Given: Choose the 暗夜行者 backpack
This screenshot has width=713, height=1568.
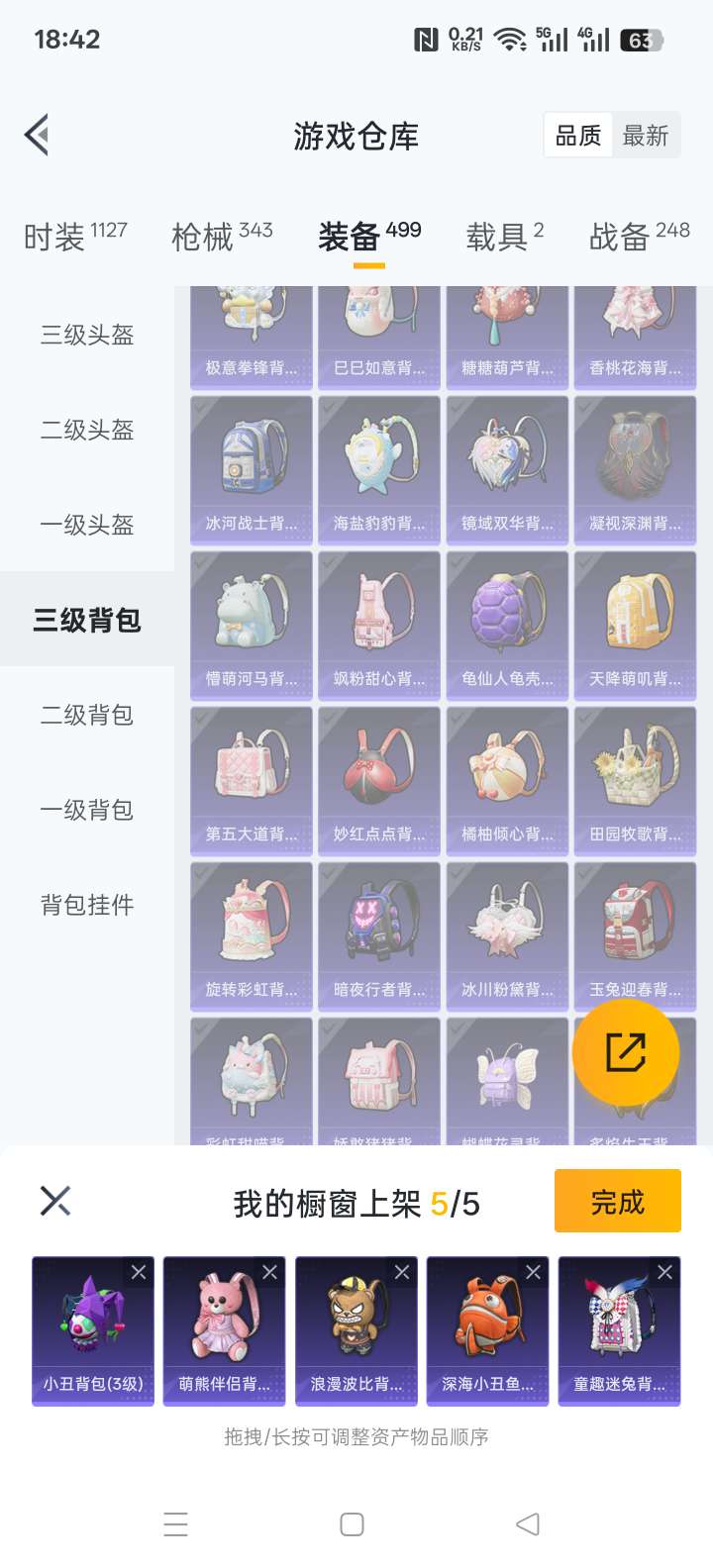Looking at the screenshot, I should click(x=379, y=935).
